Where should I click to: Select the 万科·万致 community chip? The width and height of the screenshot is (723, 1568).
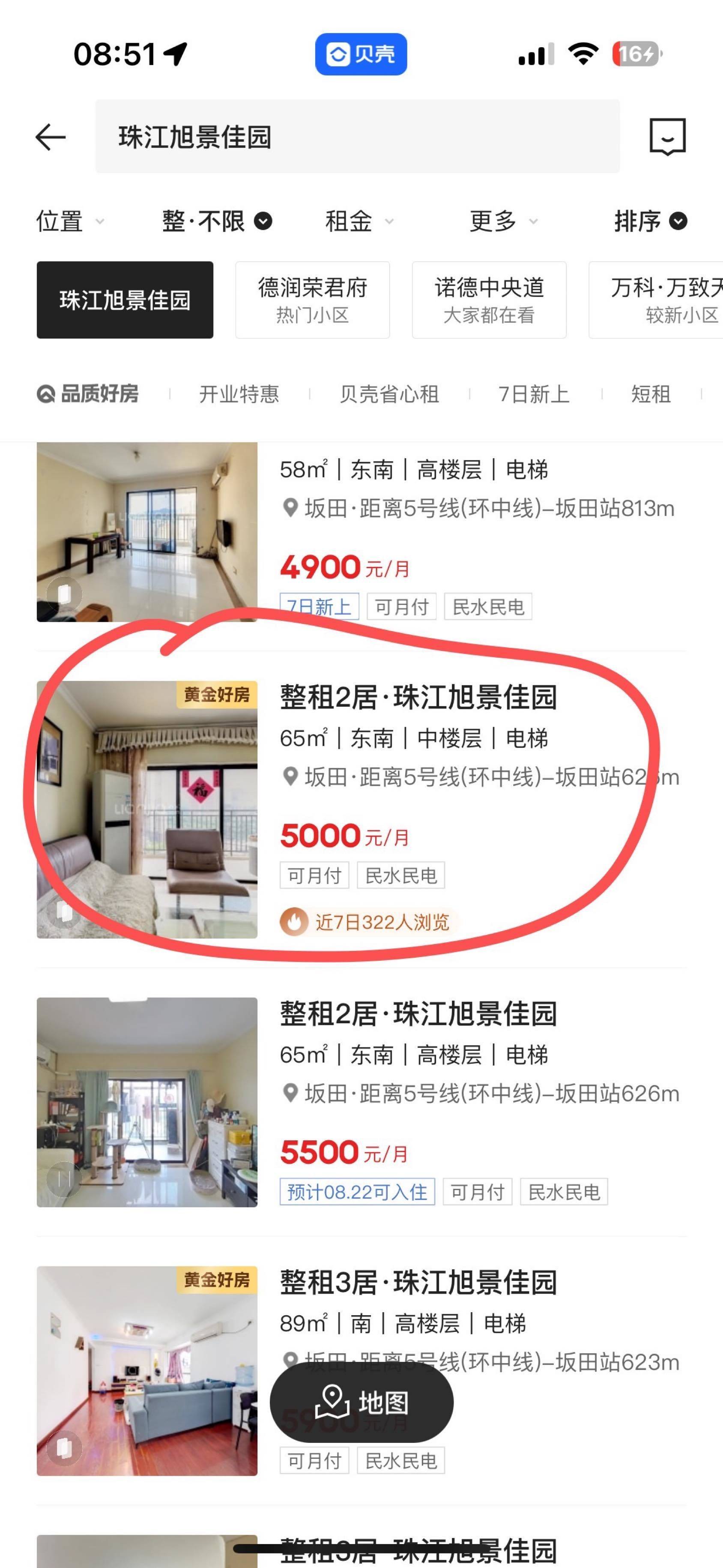pos(656,300)
